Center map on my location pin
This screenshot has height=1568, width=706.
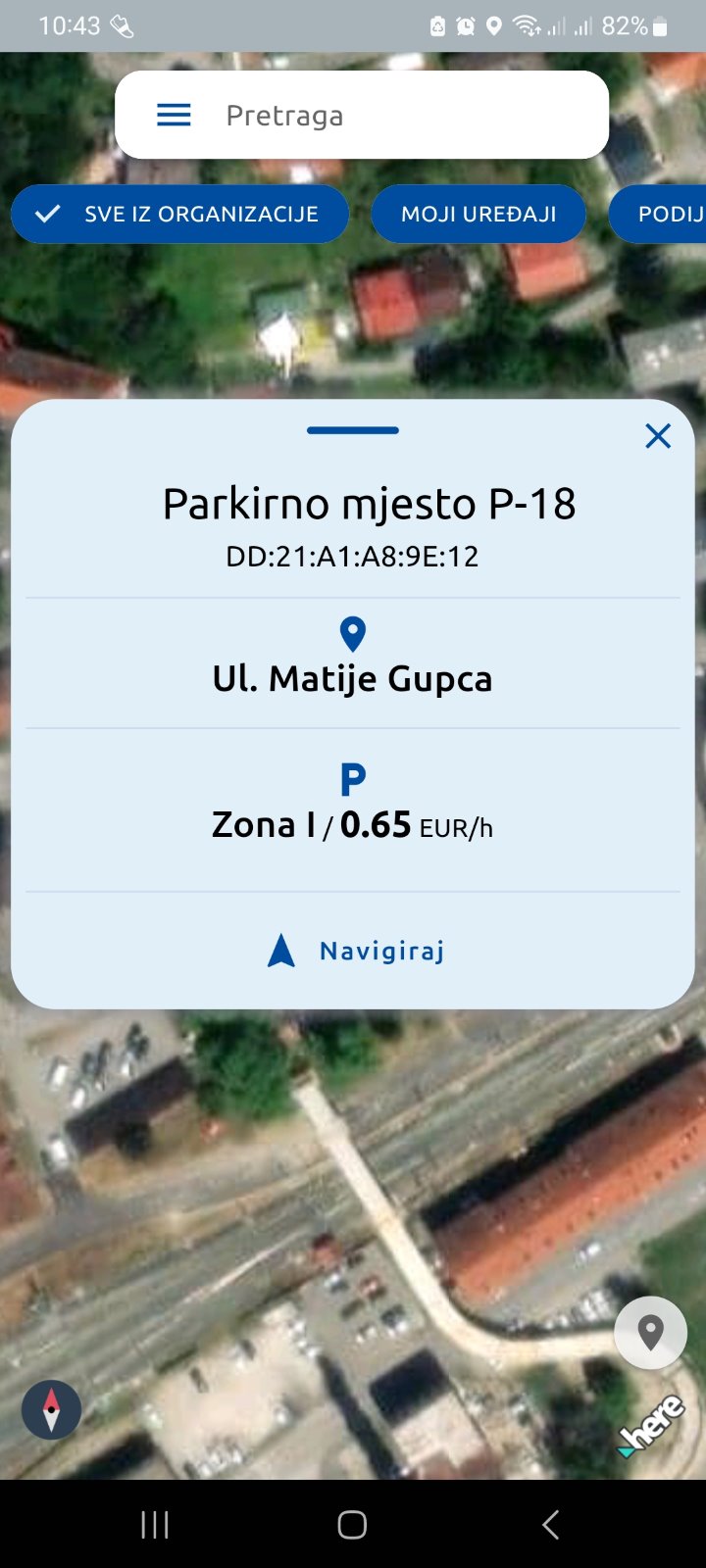tap(650, 1333)
